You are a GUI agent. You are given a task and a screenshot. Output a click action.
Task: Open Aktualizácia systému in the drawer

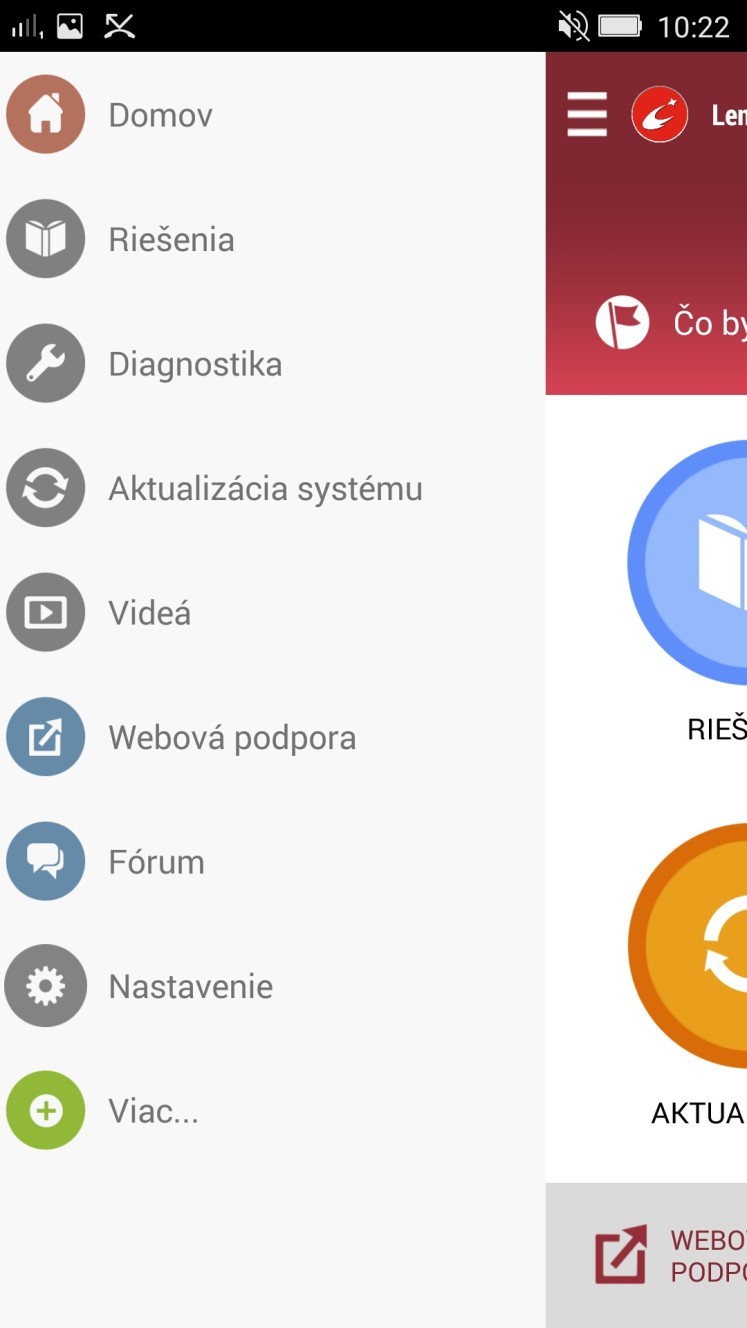point(264,489)
